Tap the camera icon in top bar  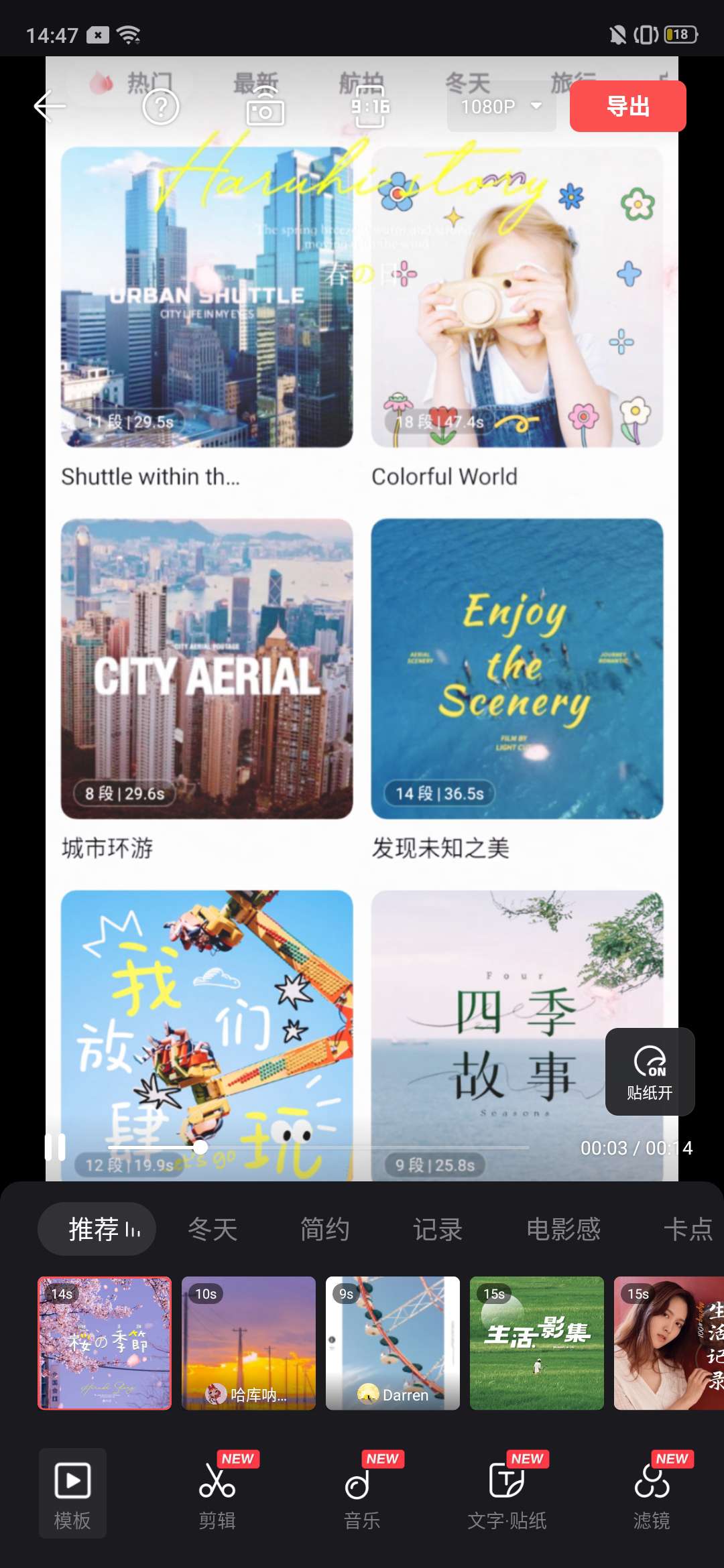click(x=265, y=107)
